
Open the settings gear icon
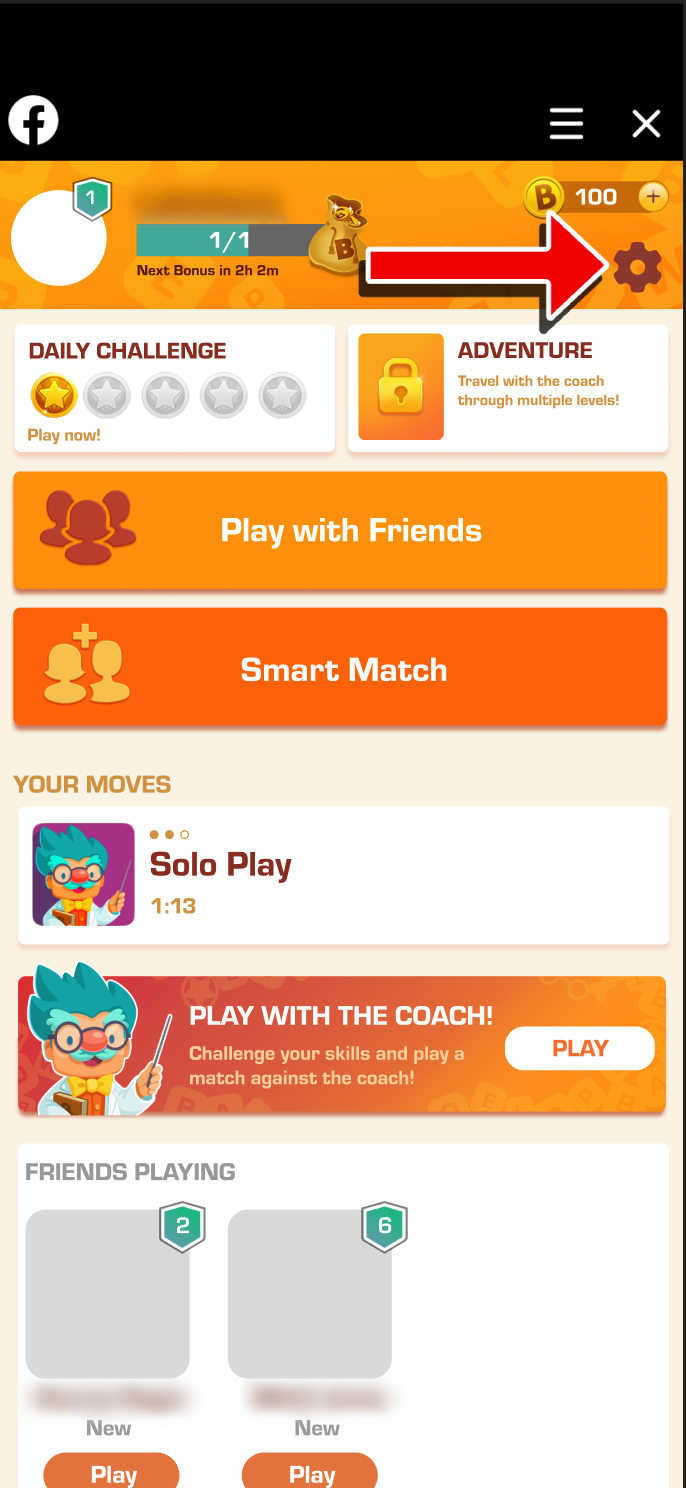[x=637, y=267]
